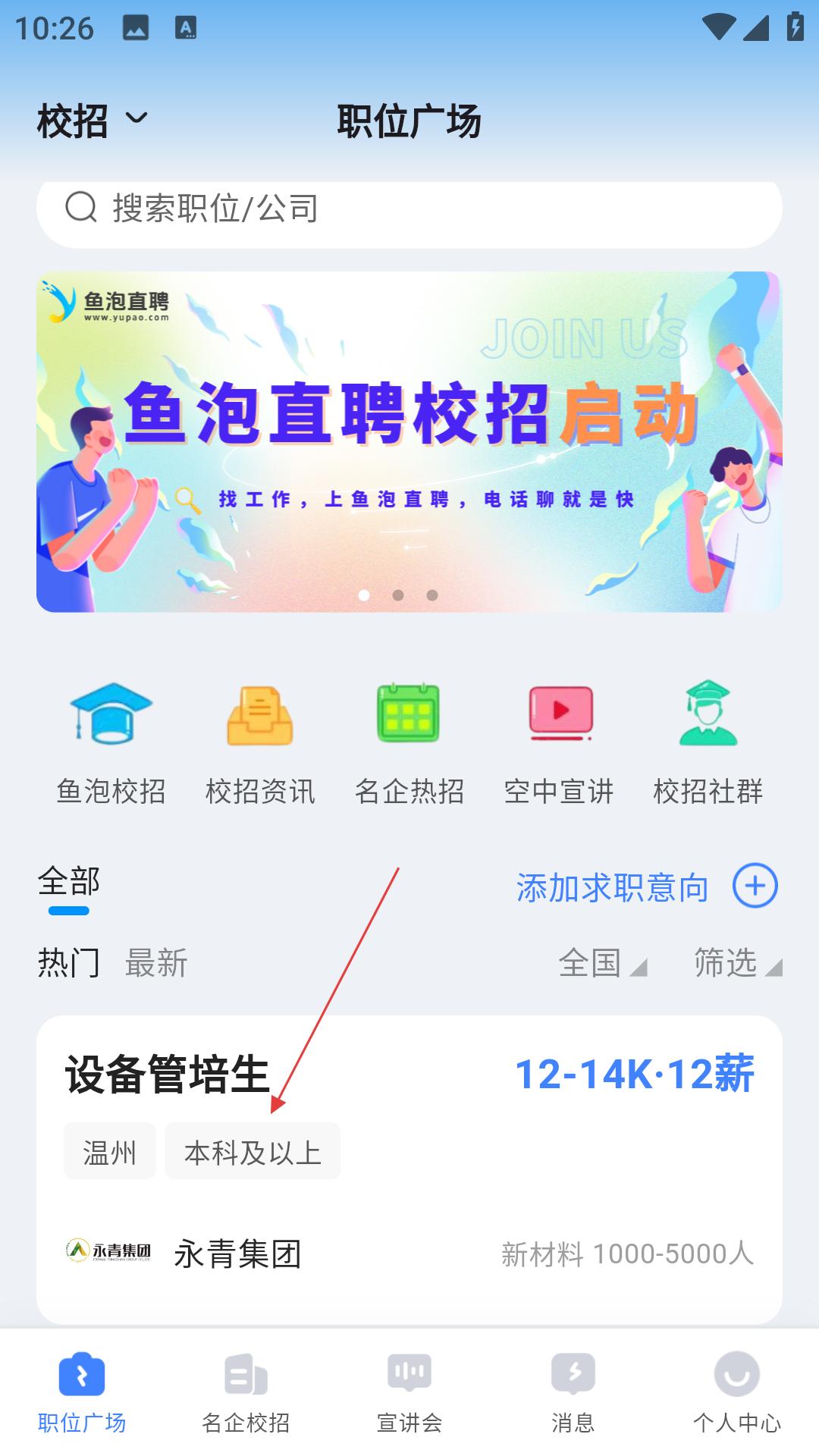Screen dimensions: 819x1456
Task: Open 校招社群 shortcut
Action: click(708, 743)
